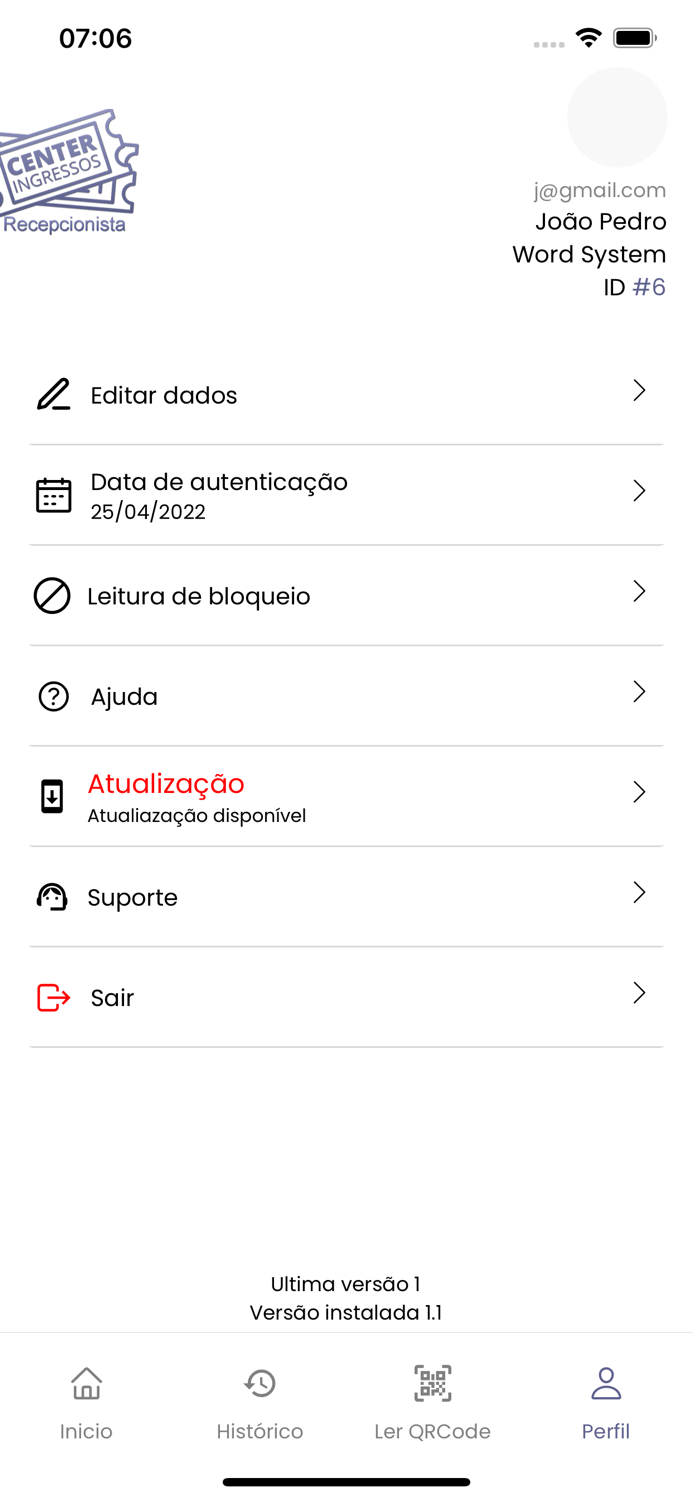Contact Suporte
This screenshot has height=1500, width=693.
[345, 897]
